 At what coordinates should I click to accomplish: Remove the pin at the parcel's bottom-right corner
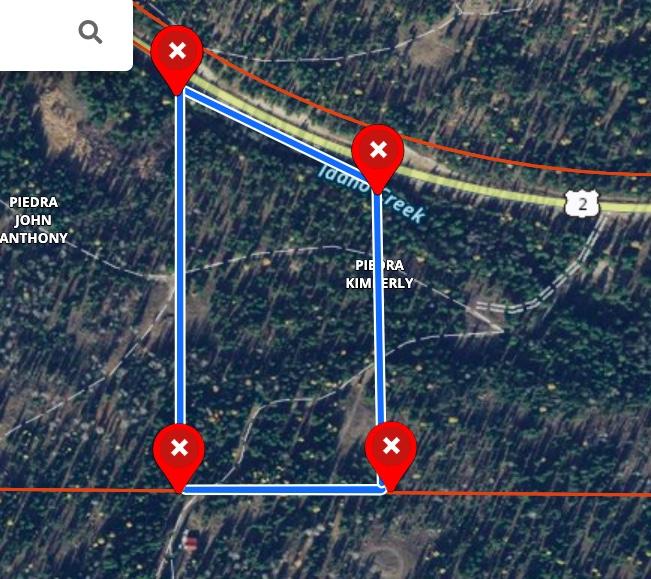coord(391,446)
